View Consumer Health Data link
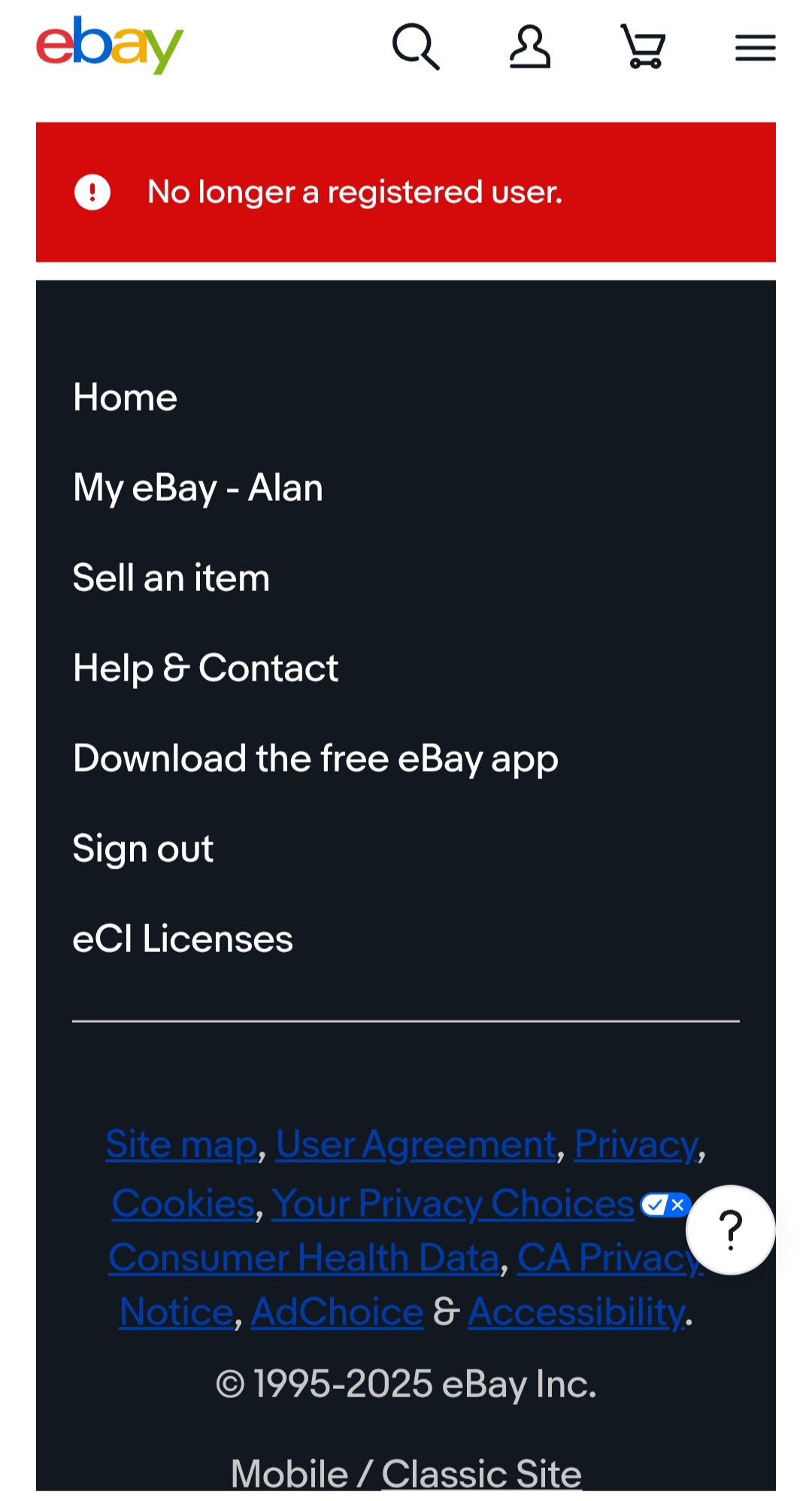Screen dimensions: 812x1501 coord(304,1257)
